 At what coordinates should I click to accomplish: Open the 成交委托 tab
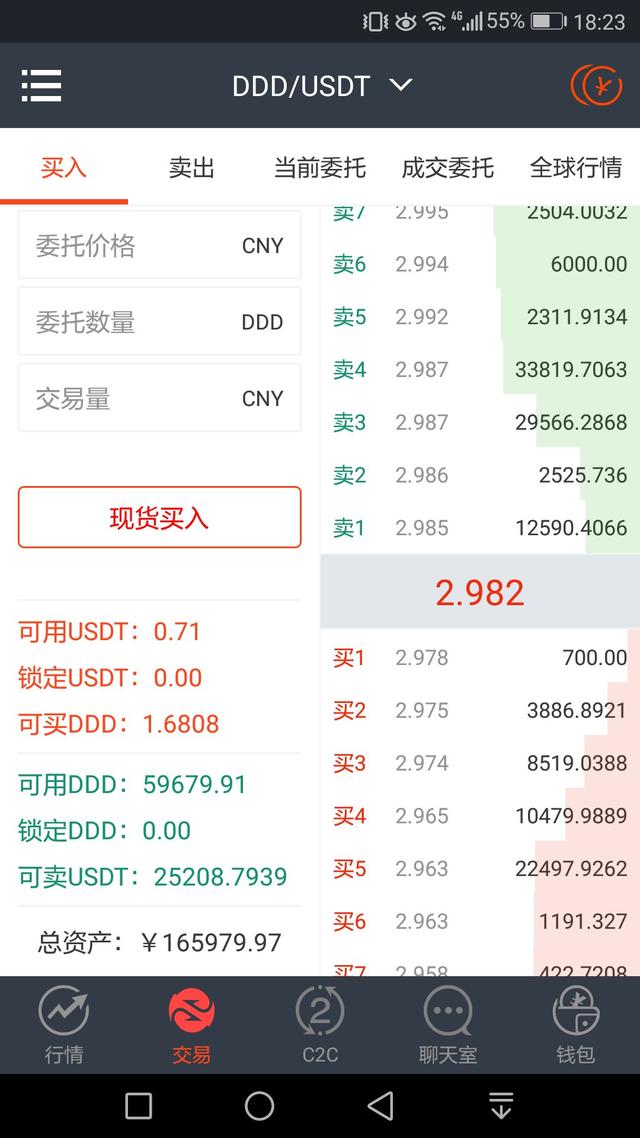447,167
